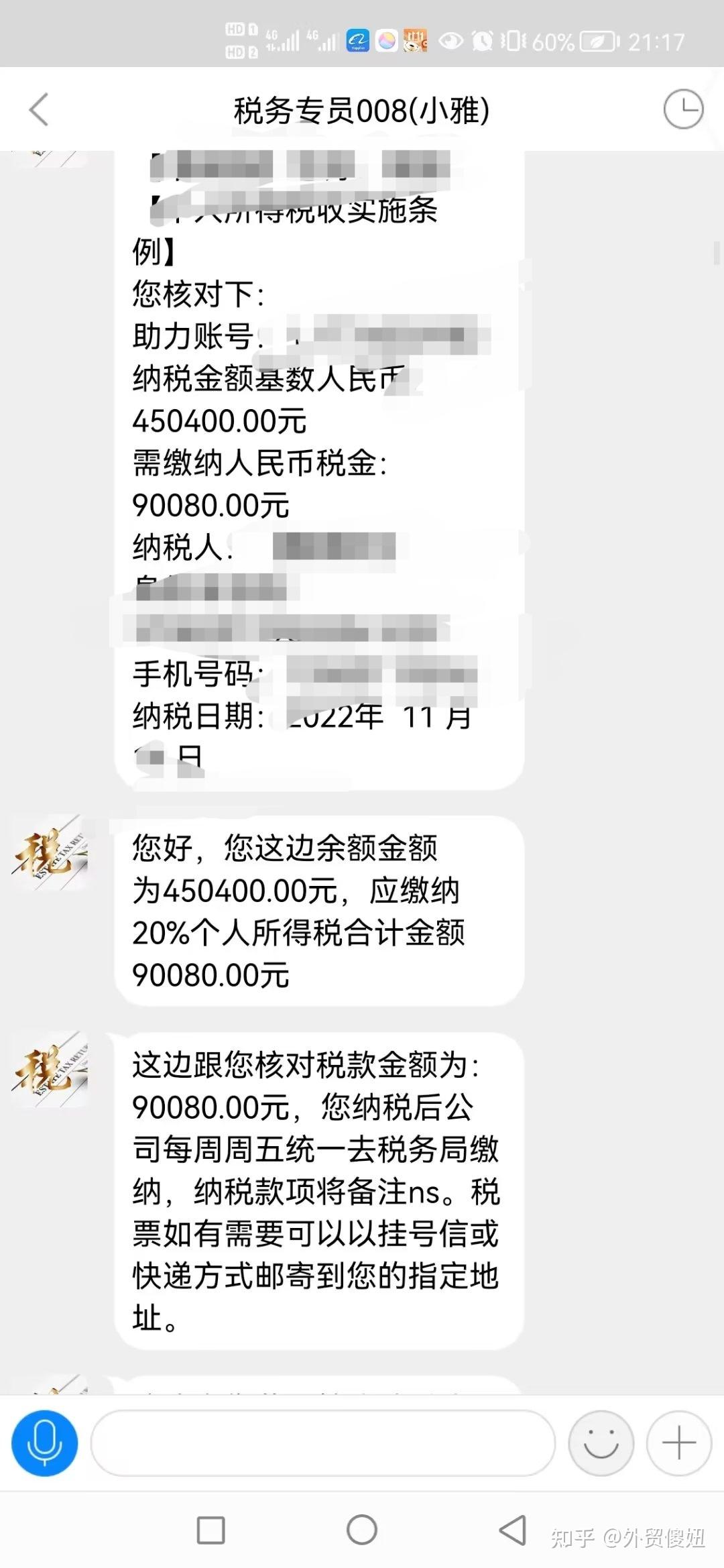Tap sender avatar beside the tax verification message

click(x=50, y=1070)
